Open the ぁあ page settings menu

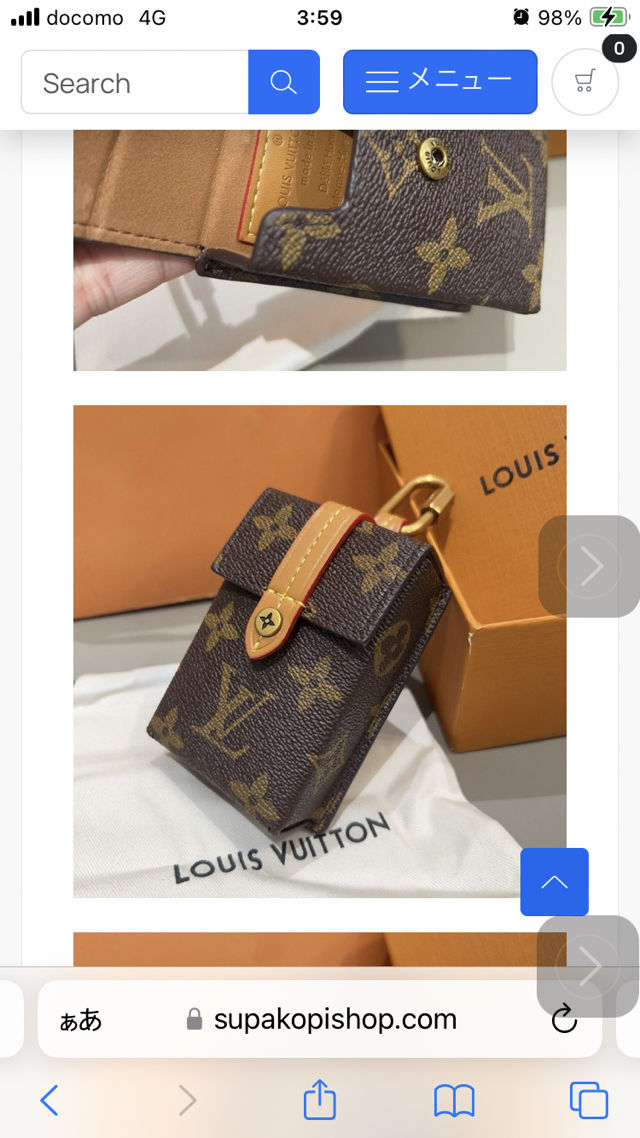click(81, 1019)
